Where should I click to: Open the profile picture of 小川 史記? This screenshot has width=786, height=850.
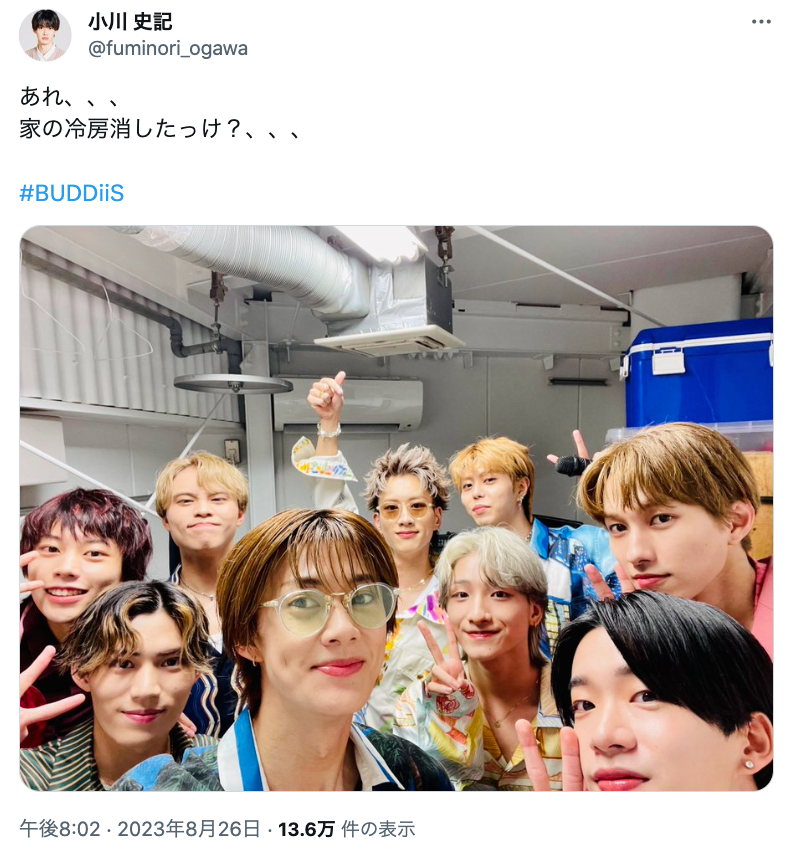coord(45,35)
